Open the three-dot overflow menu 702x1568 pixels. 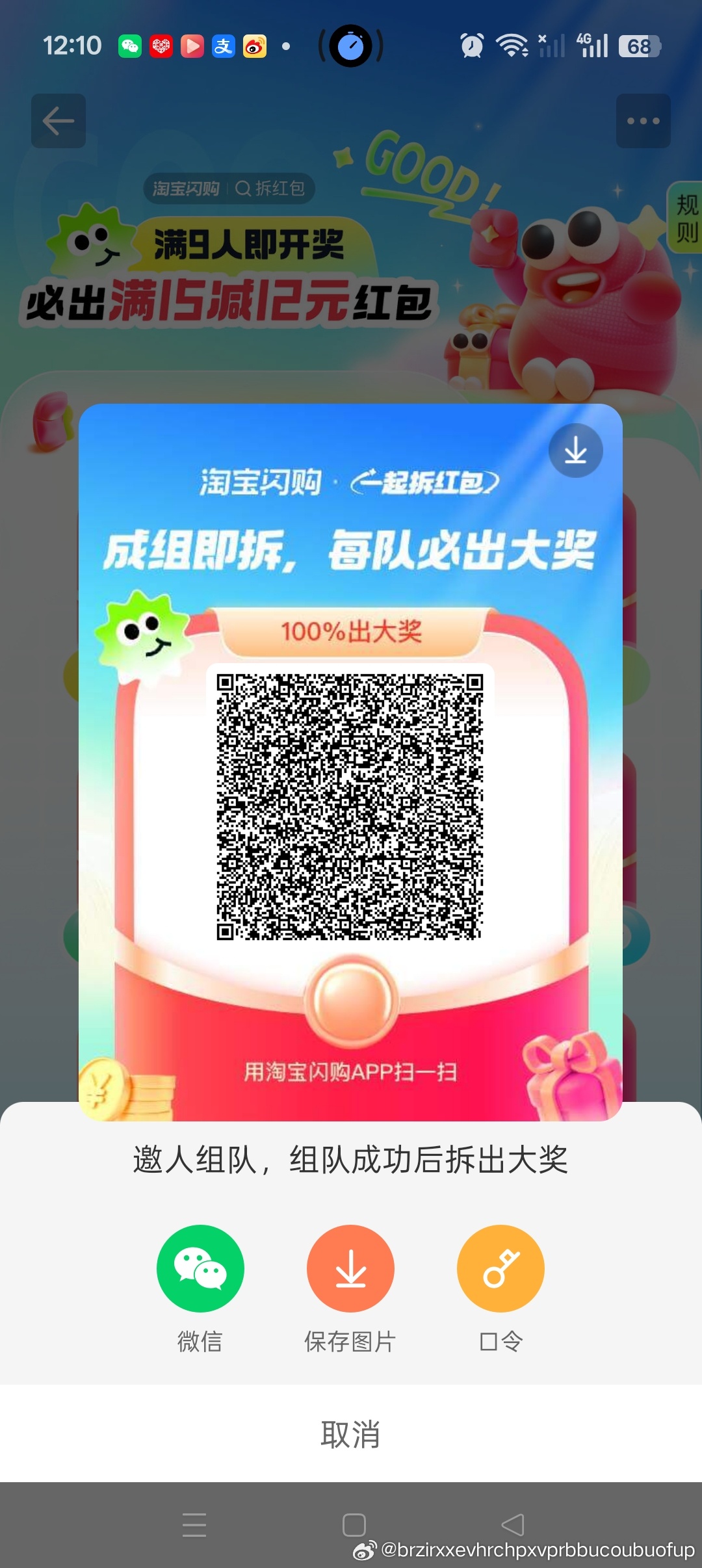pos(643,121)
